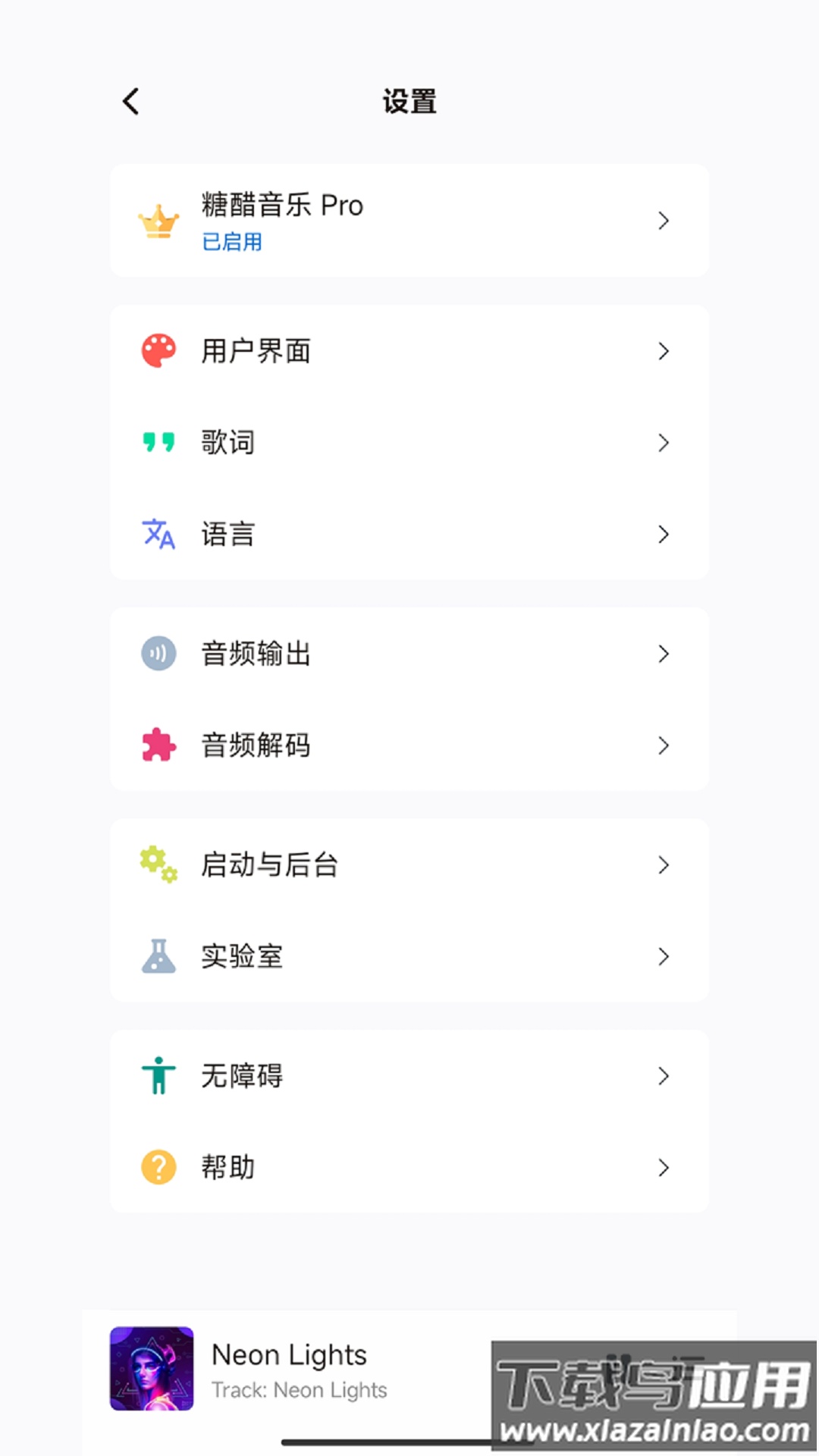Open the 无障碍 settings entry
The width and height of the screenshot is (819, 1456).
pos(409,1076)
